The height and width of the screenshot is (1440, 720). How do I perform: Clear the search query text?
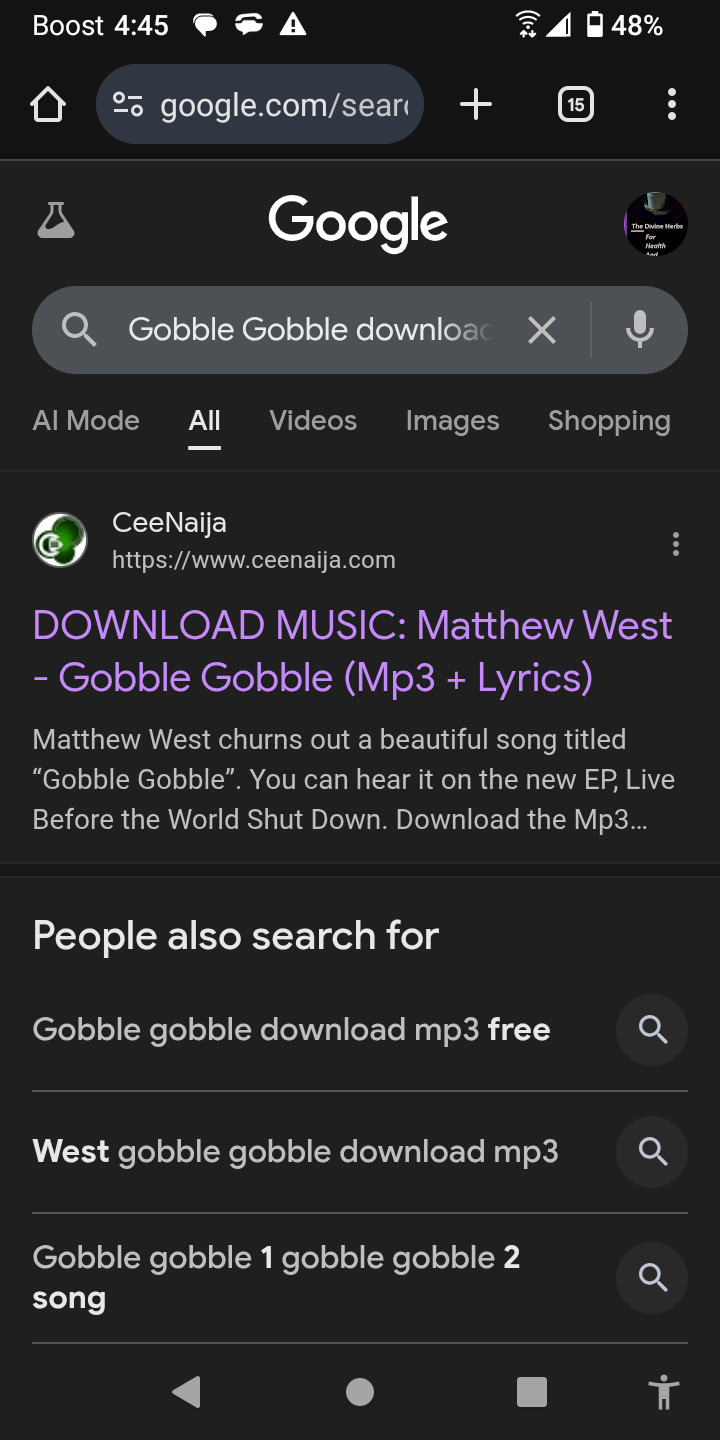point(541,330)
